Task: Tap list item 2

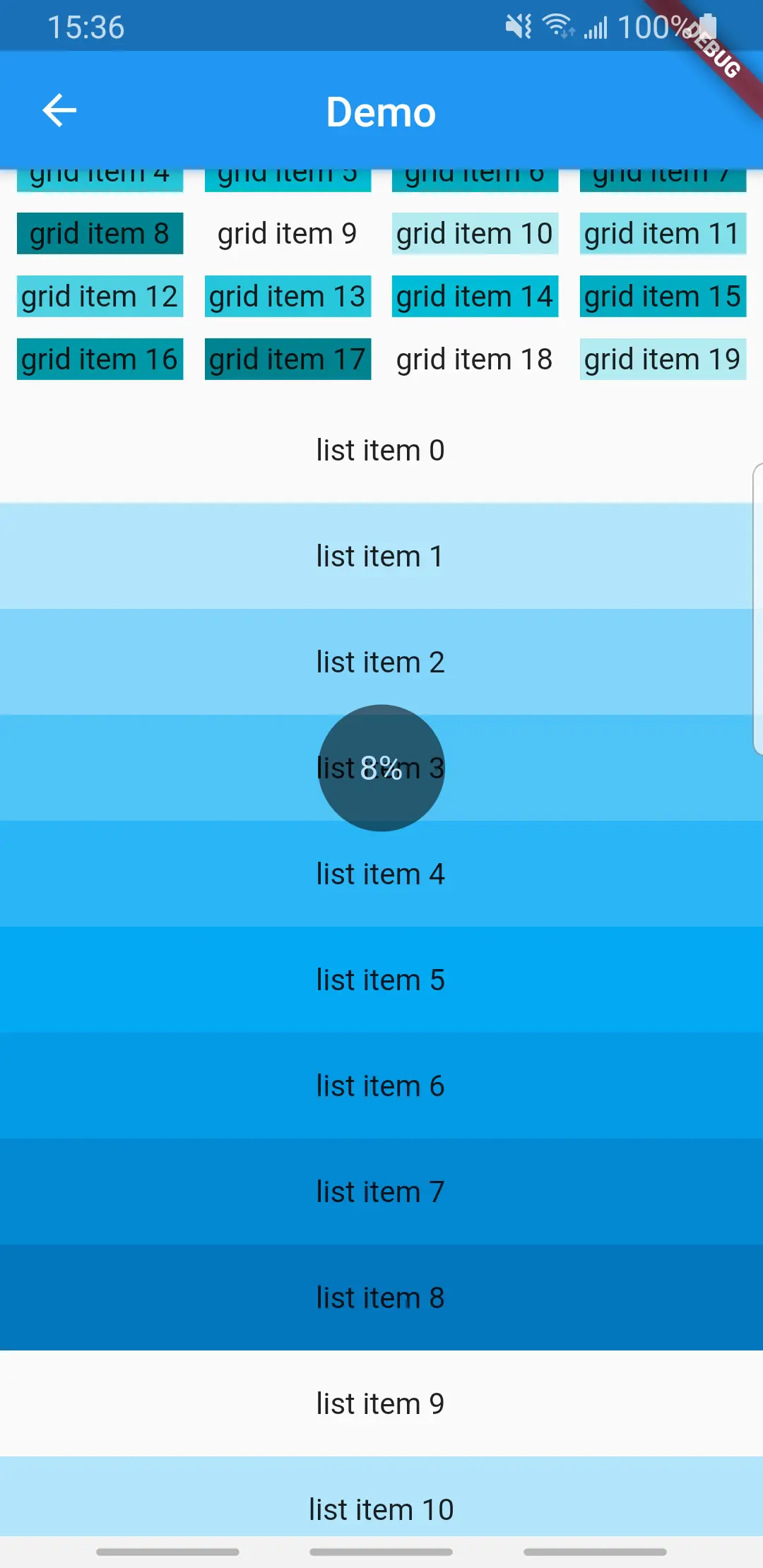Action: [380, 662]
